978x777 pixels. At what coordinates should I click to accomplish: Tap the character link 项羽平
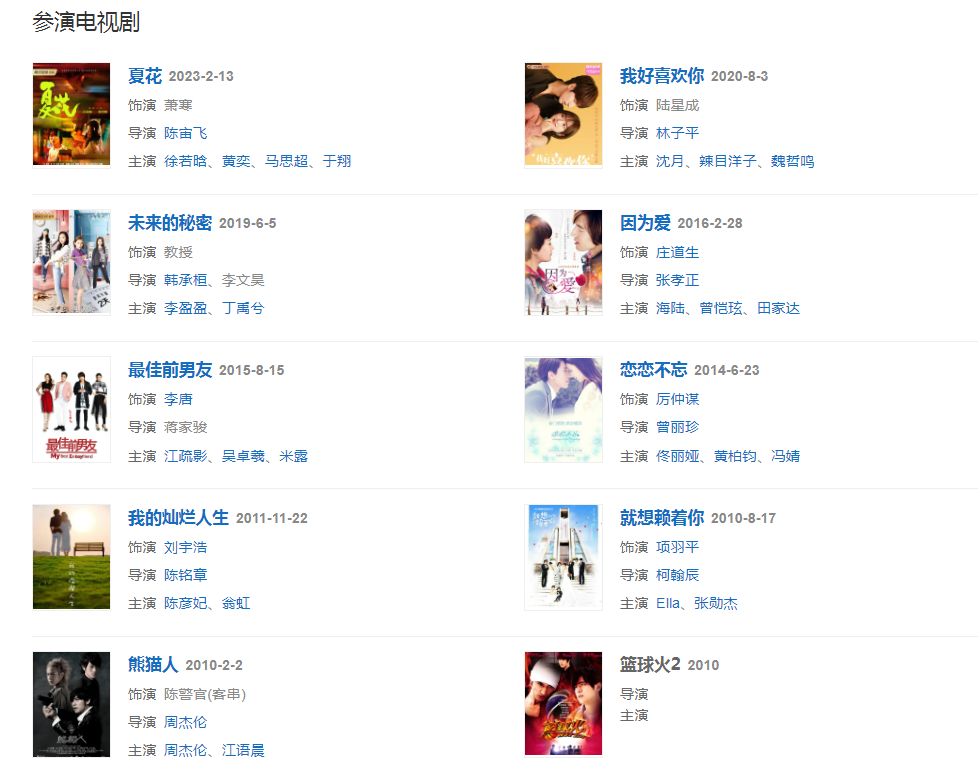point(677,547)
